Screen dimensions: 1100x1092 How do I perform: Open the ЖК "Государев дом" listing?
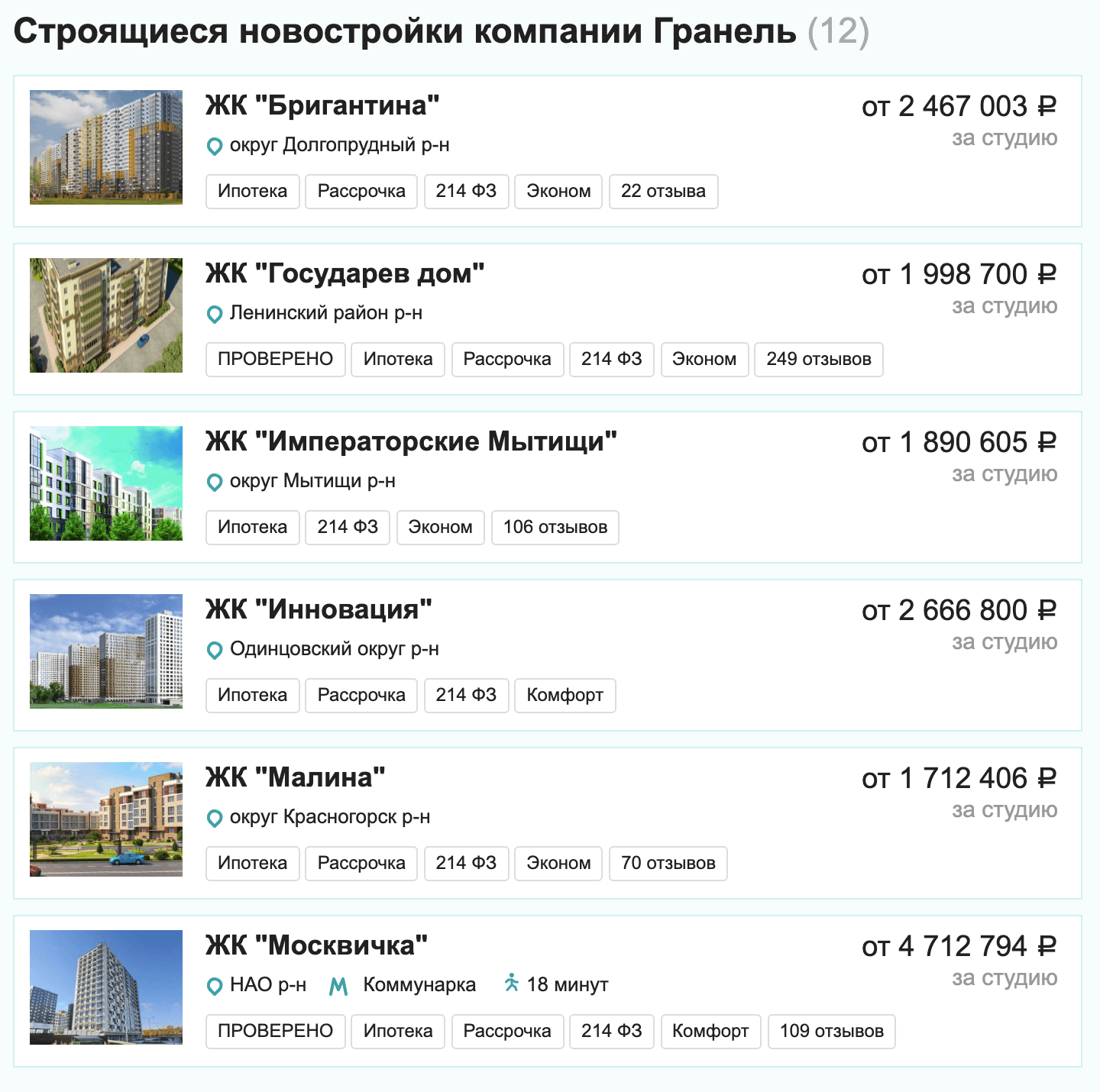(345, 273)
